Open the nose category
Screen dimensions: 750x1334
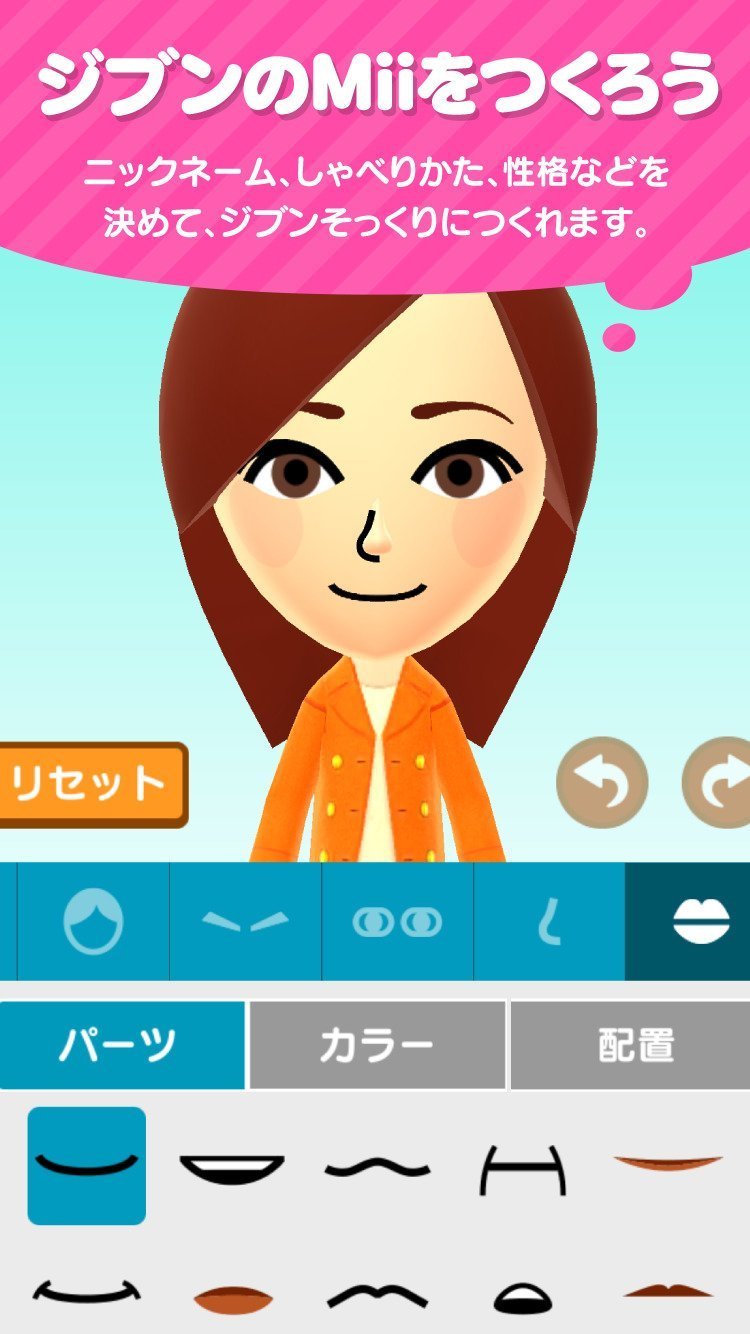549,921
